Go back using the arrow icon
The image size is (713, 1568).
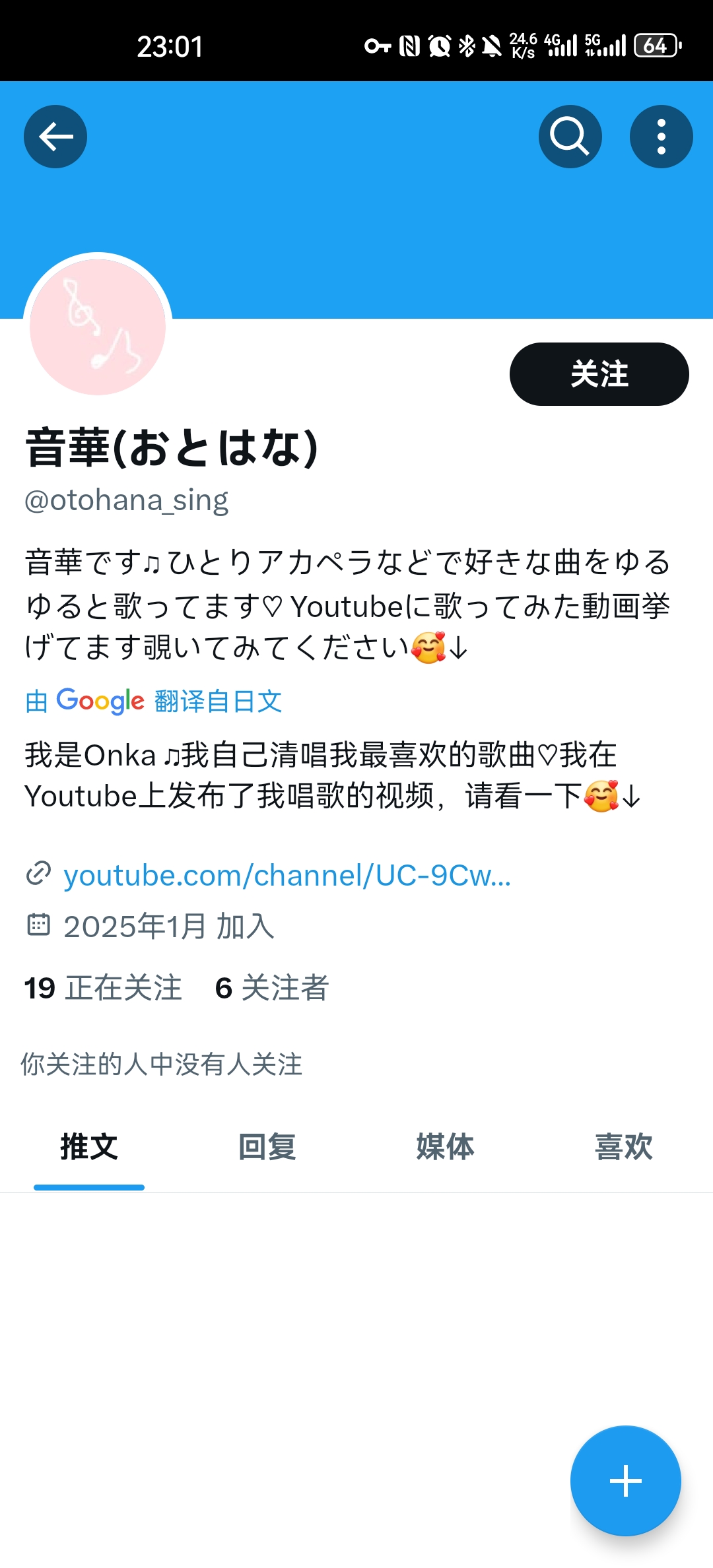point(55,137)
